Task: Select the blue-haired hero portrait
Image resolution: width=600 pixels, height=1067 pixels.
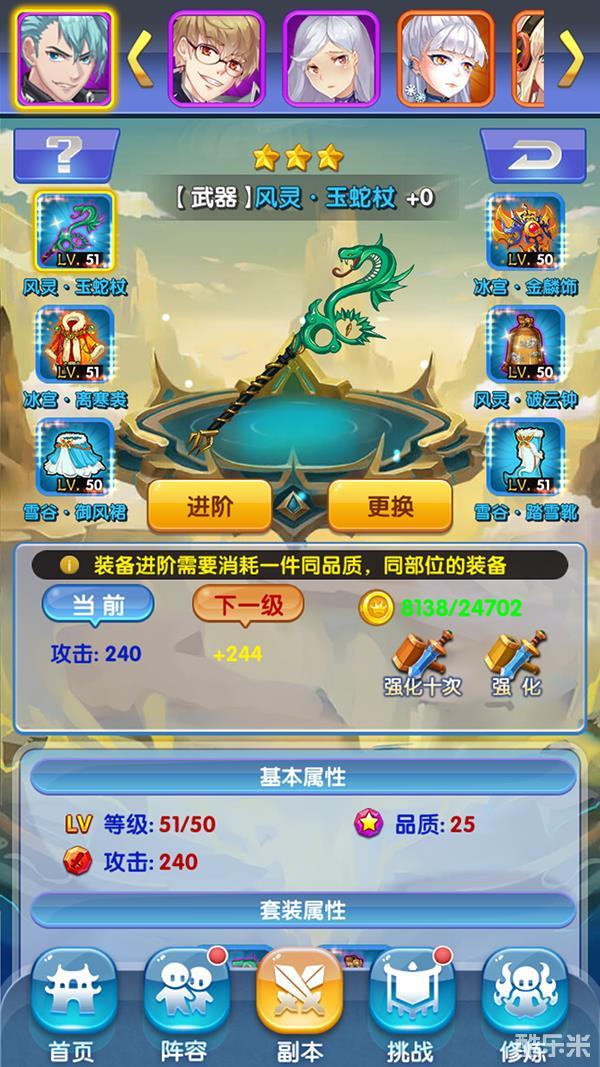Action: pos(65,58)
